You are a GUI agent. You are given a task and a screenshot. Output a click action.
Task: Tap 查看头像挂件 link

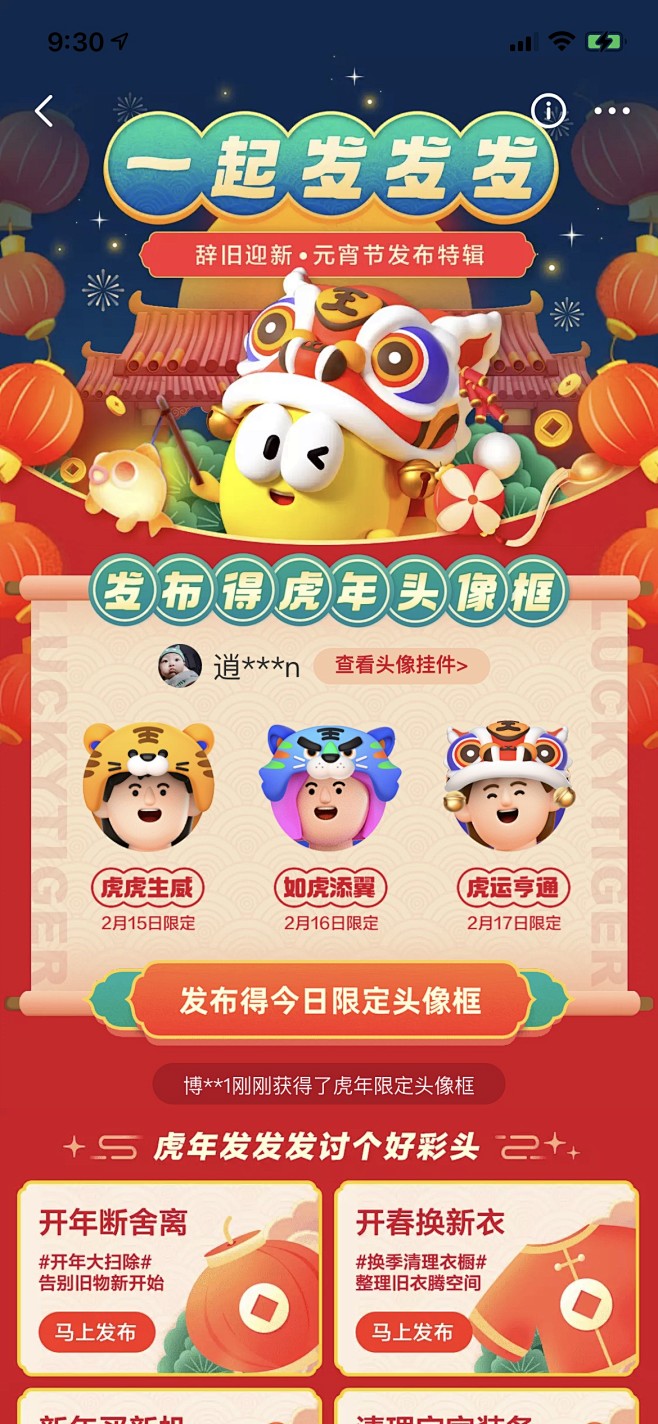(x=400, y=665)
